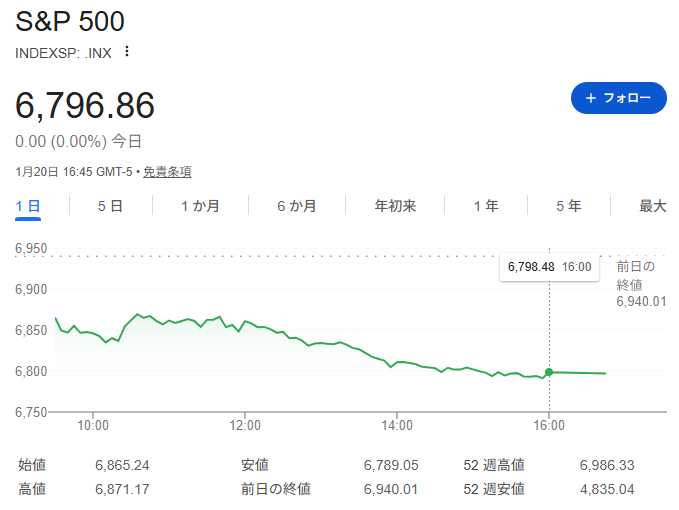View the 1年 chart range

pyautogui.click(x=486, y=206)
